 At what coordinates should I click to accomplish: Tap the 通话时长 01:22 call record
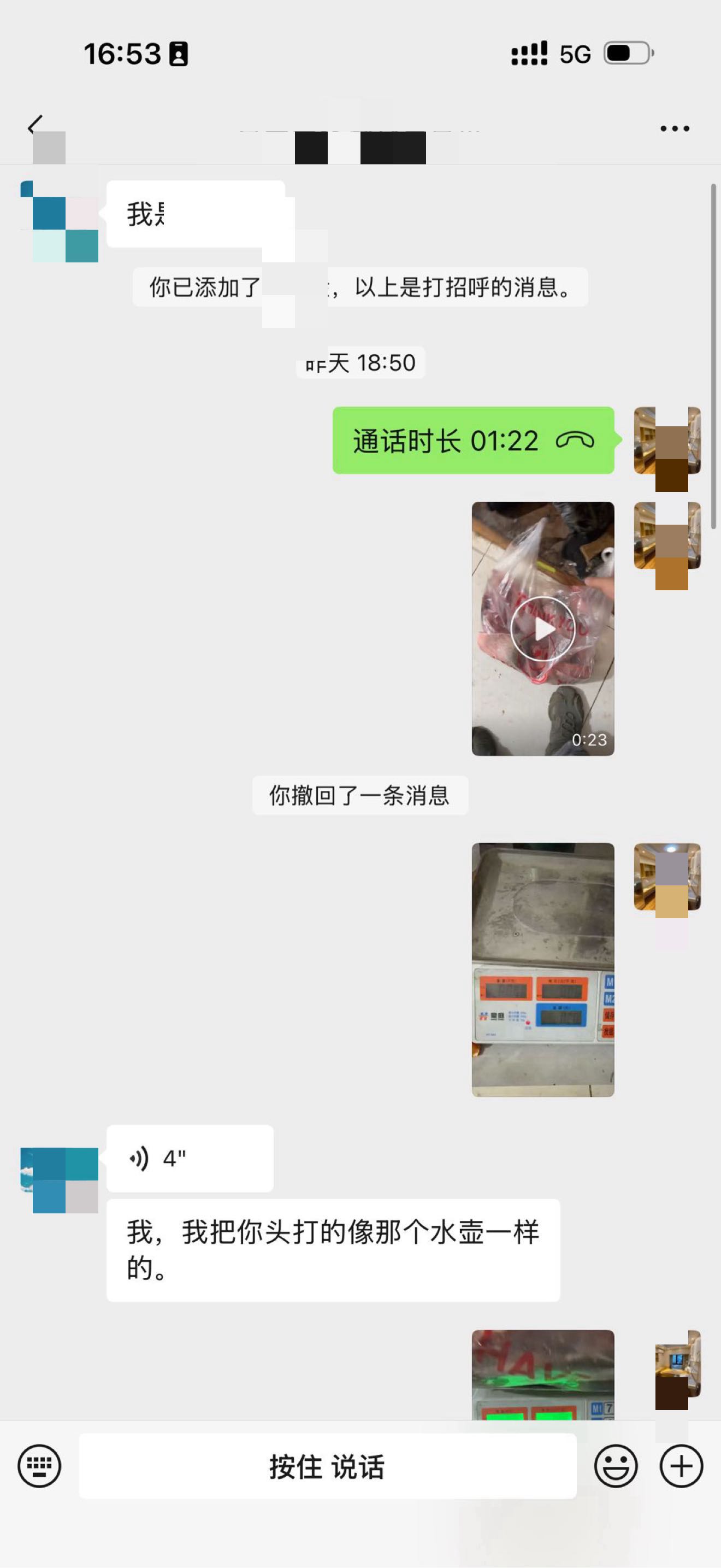(473, 440)
